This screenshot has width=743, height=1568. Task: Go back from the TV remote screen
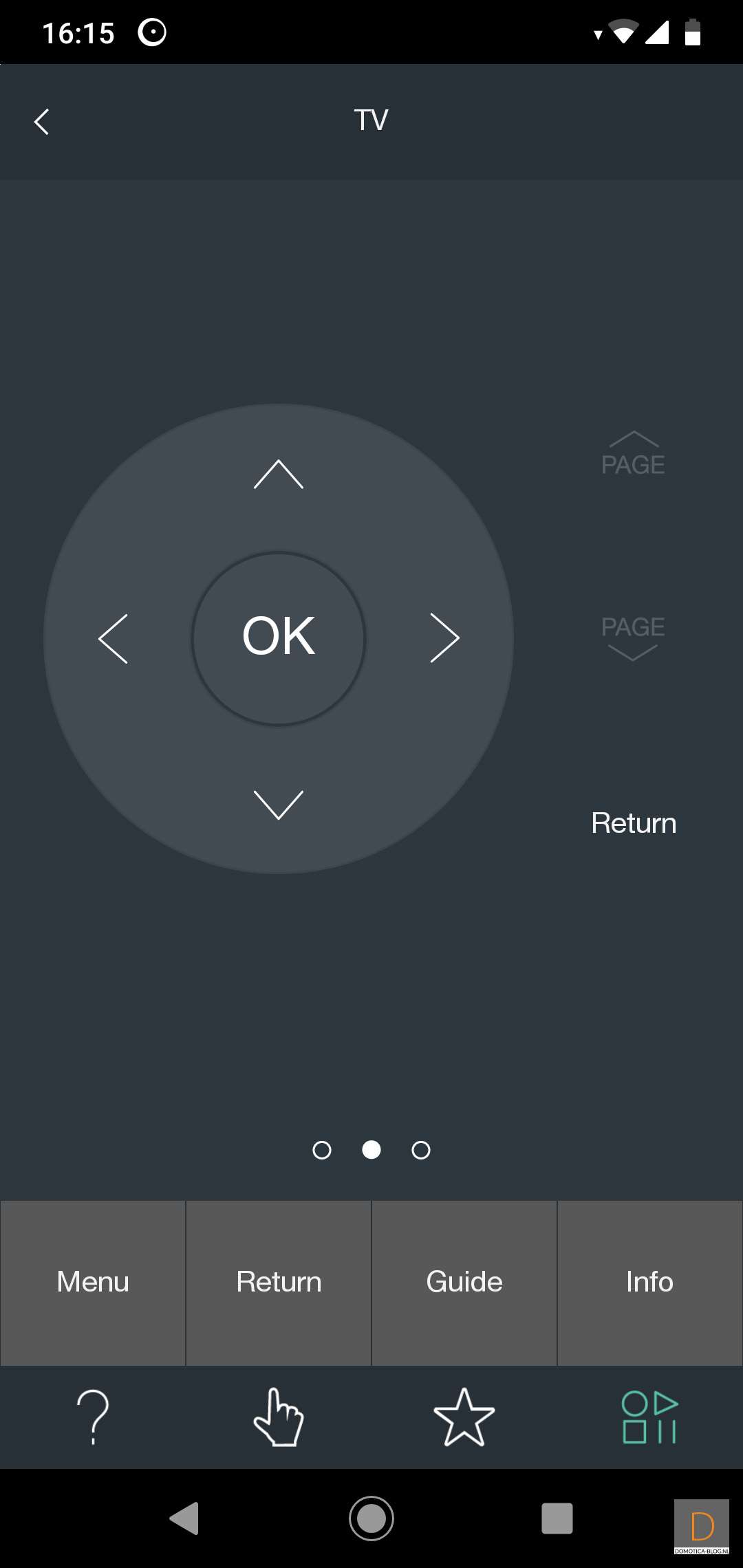42,122
